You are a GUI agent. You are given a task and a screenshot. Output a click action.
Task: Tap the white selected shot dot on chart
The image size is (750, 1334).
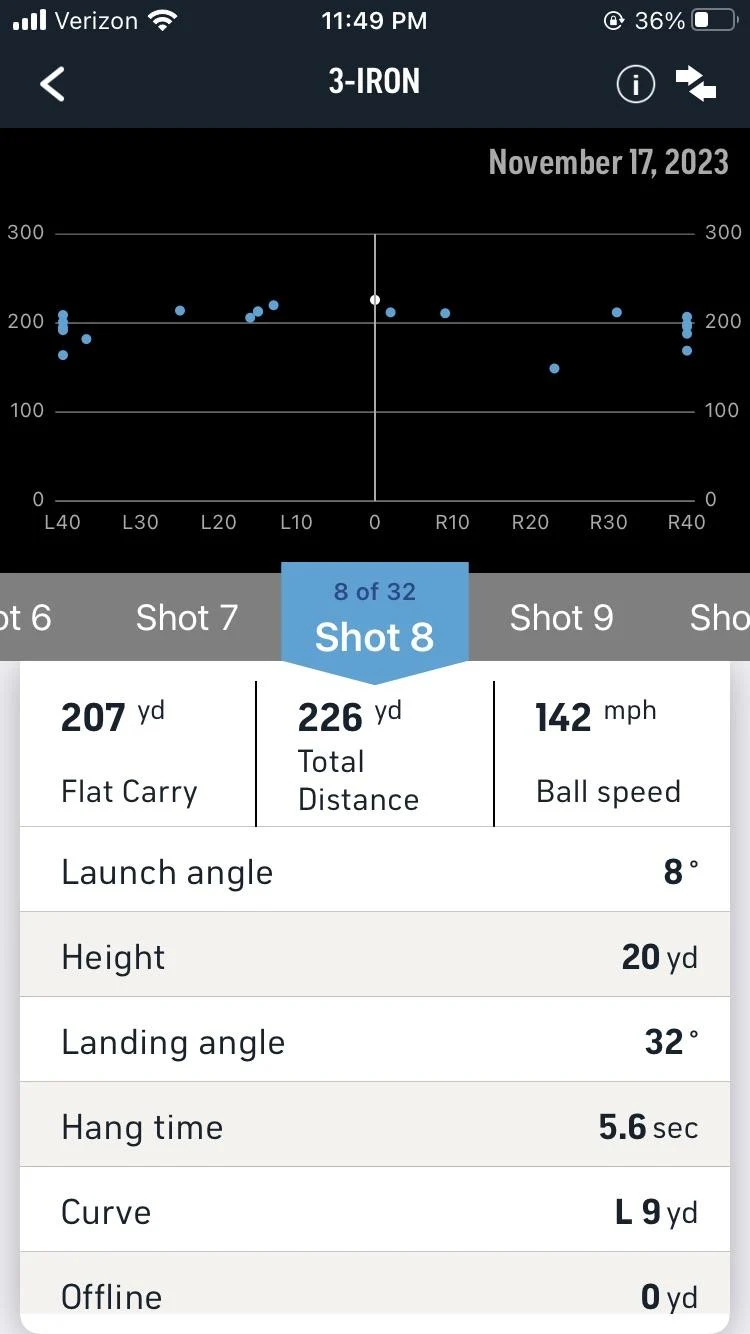375,300
